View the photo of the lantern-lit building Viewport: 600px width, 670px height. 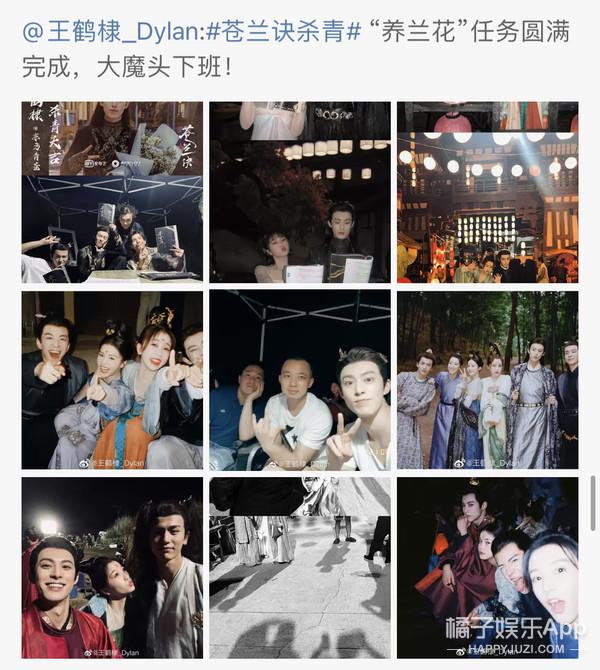coord(487,192)
